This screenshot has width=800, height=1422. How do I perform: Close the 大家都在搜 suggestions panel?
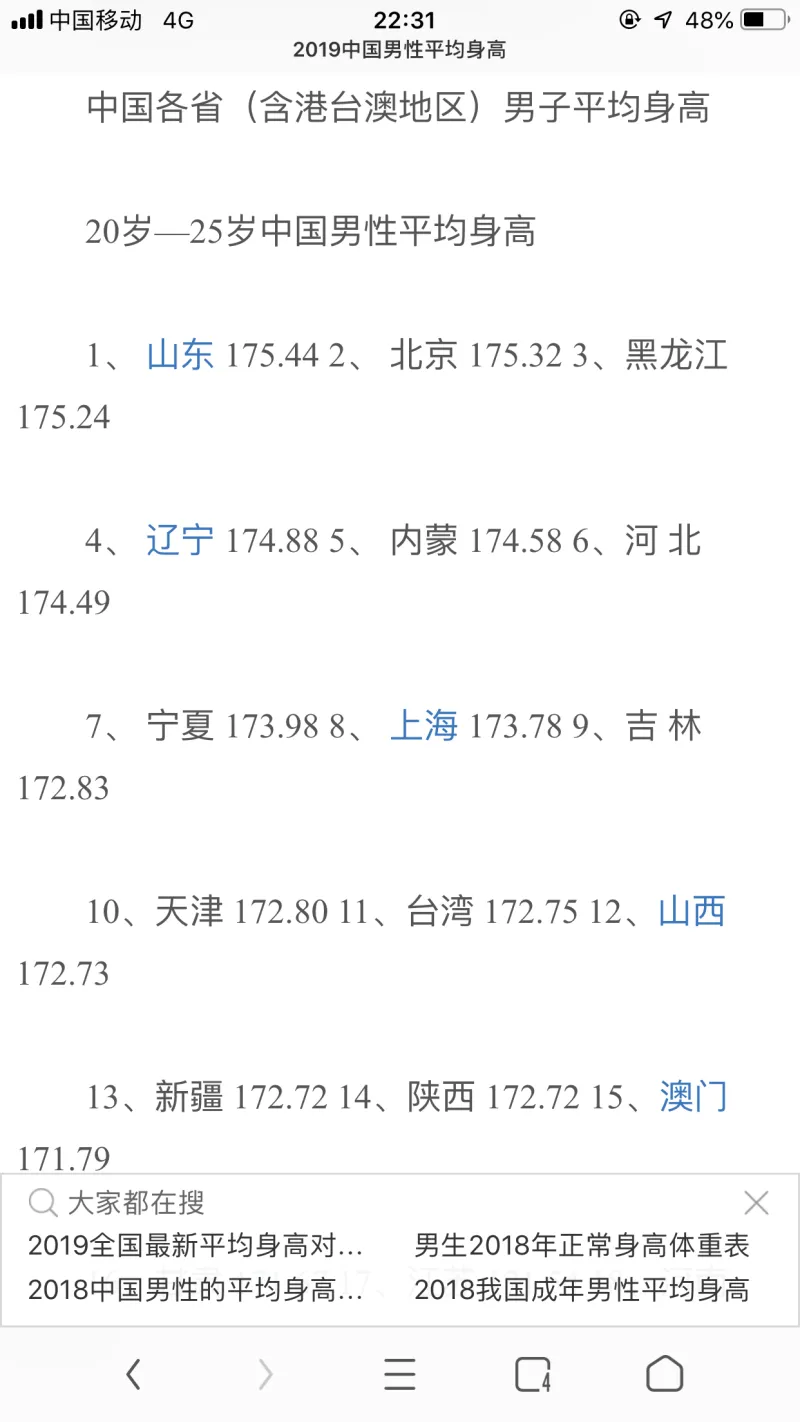pyautogui.click(x=757, y=1203)
